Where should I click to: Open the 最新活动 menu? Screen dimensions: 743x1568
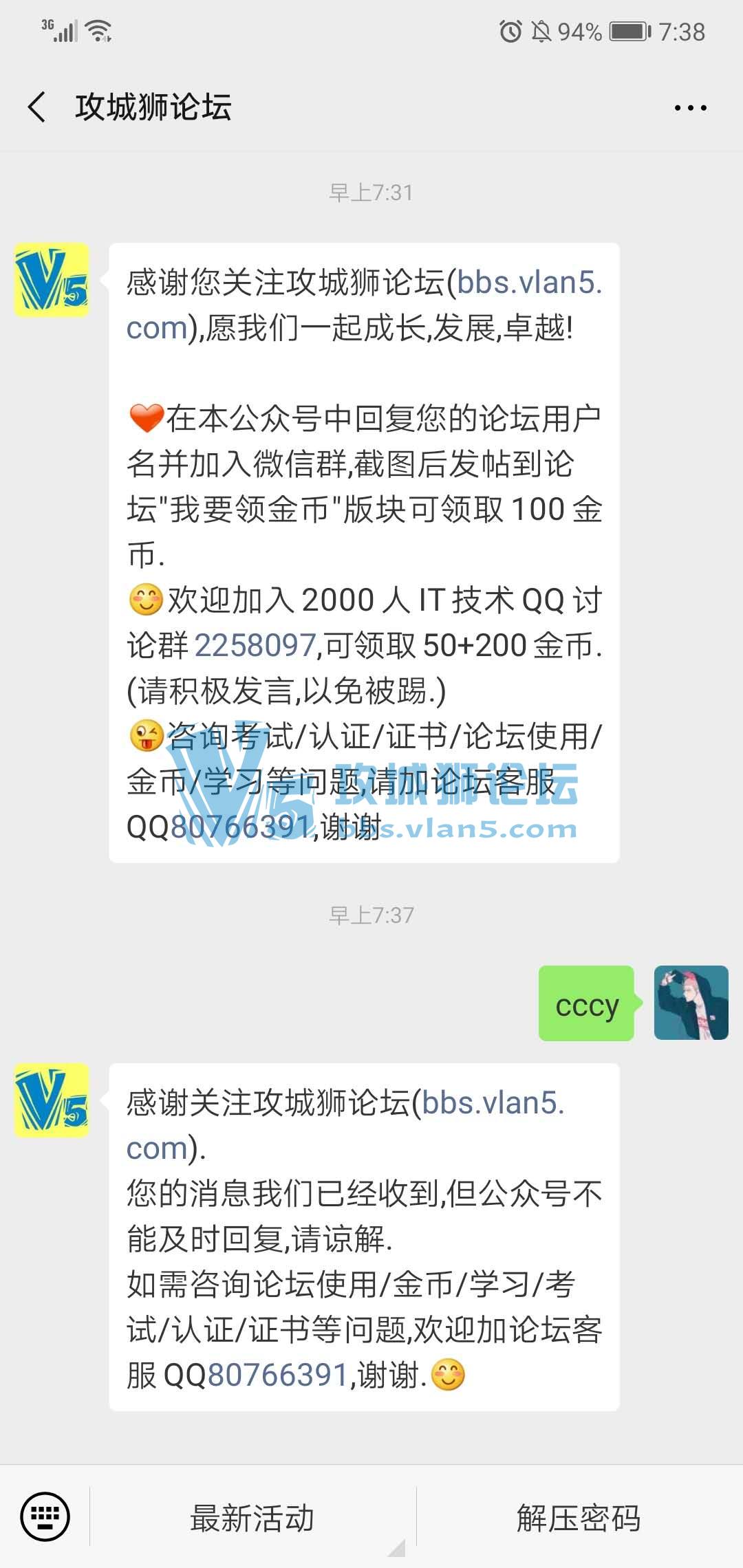click(x=252, y=1517)
